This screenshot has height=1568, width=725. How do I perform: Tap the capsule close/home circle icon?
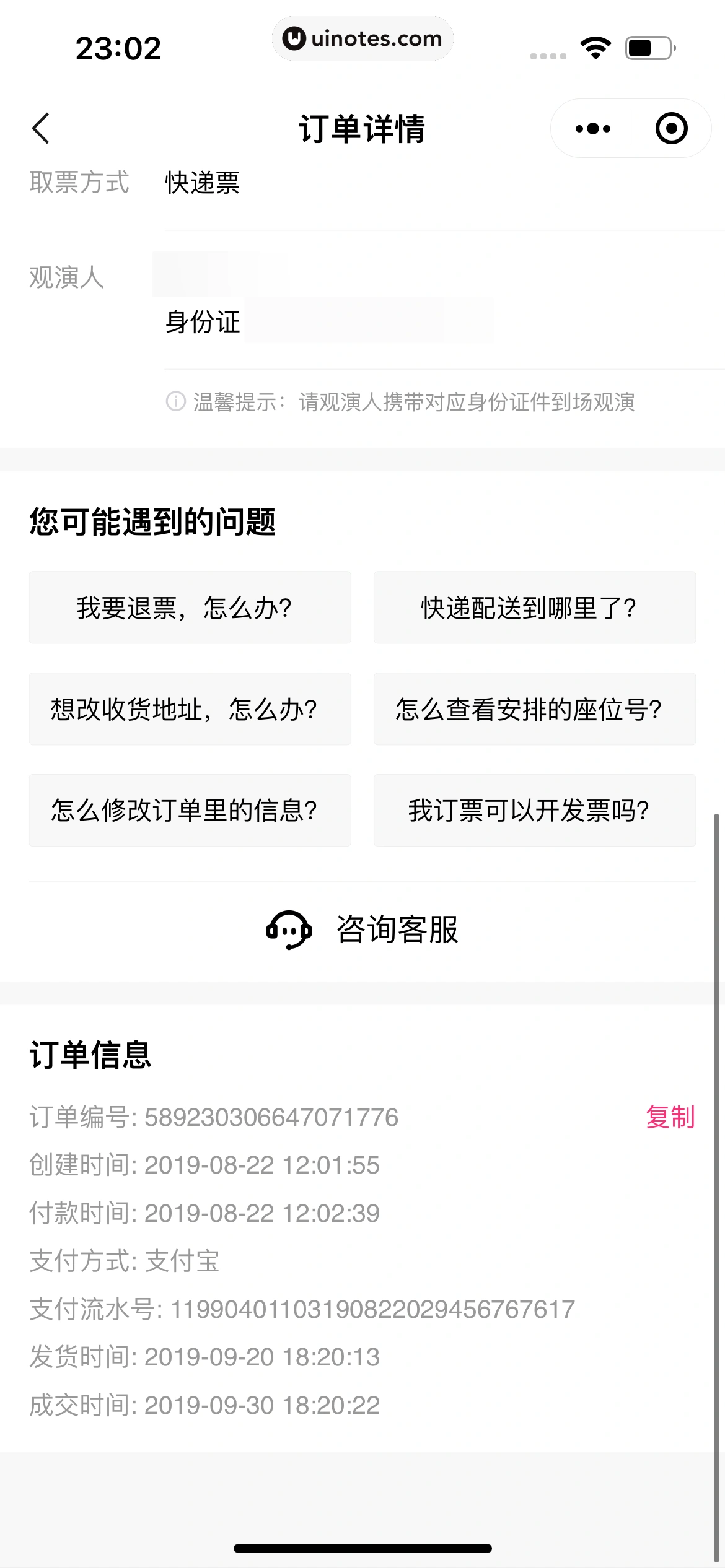[670, 128]
